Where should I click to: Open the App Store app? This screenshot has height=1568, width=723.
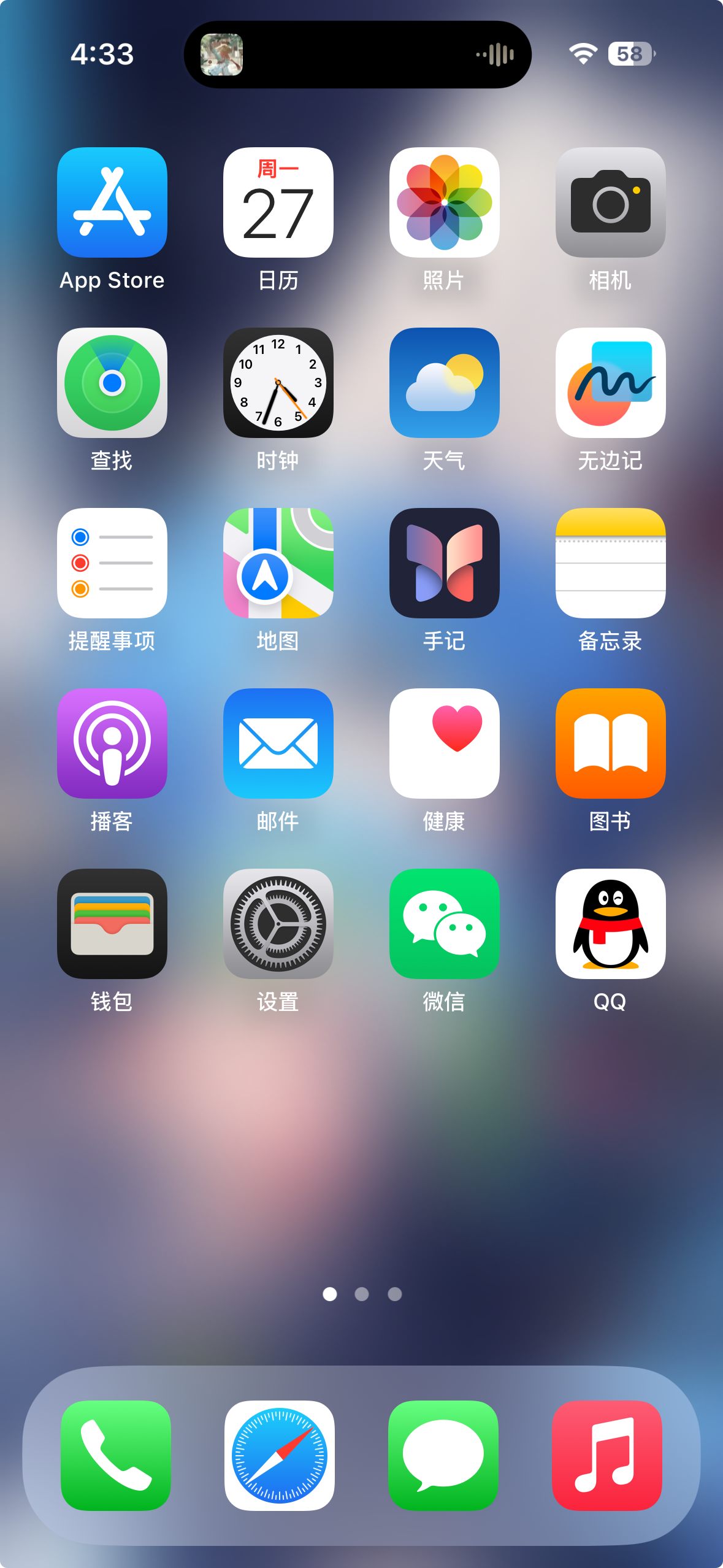click(x=112, y=202)
